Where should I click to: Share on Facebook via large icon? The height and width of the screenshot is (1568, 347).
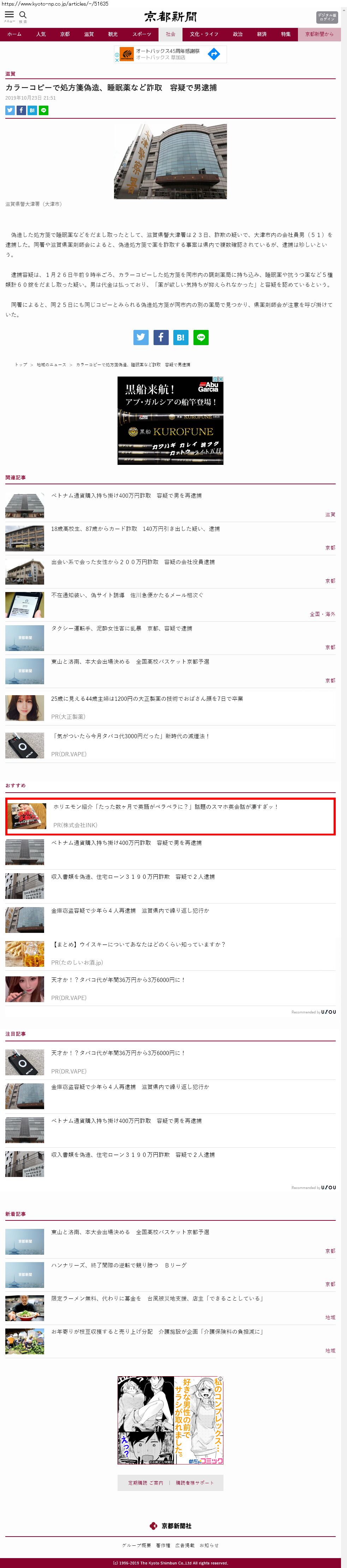[x=161, y=337]
